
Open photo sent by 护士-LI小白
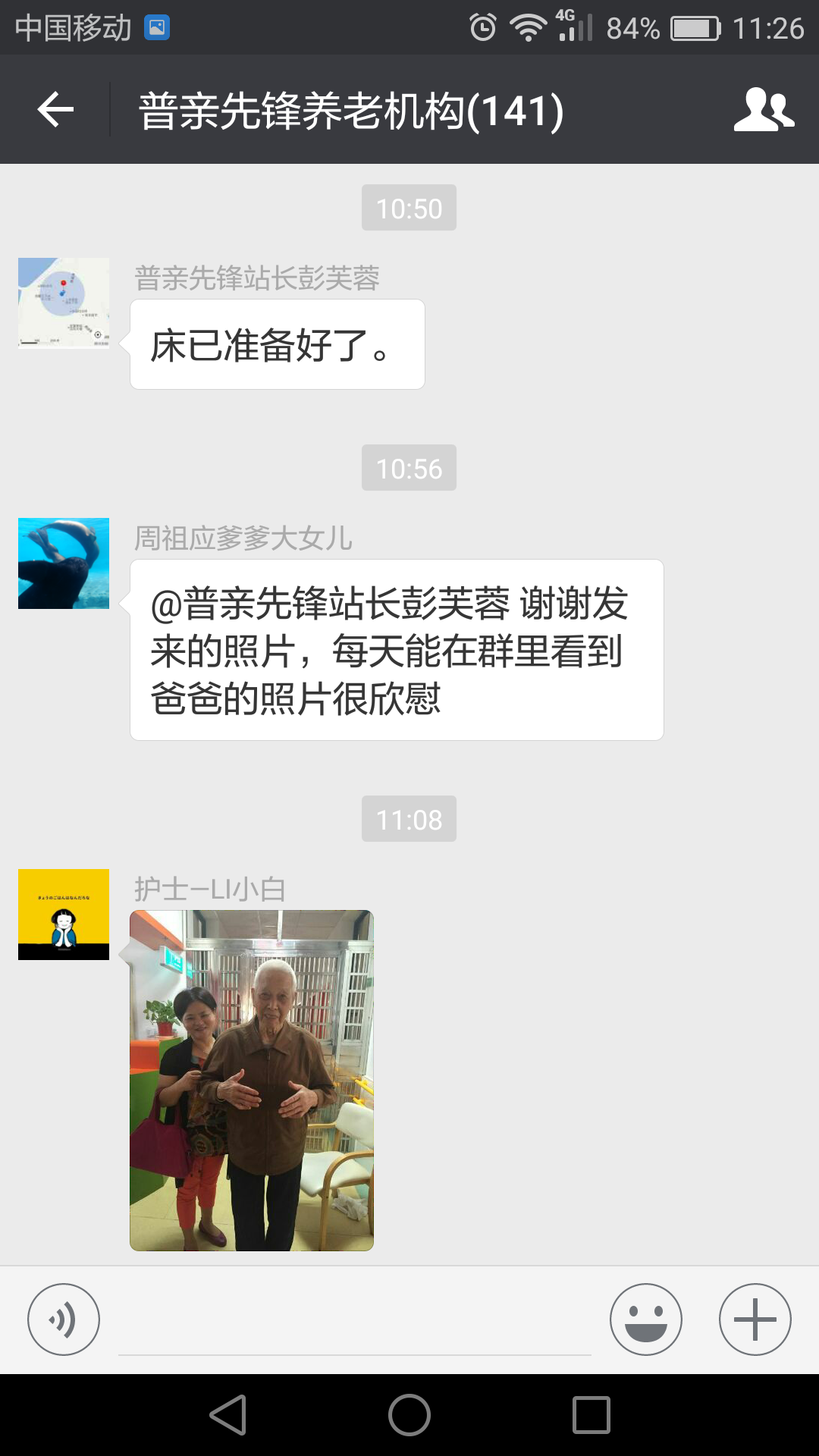tap(252, 1080)
